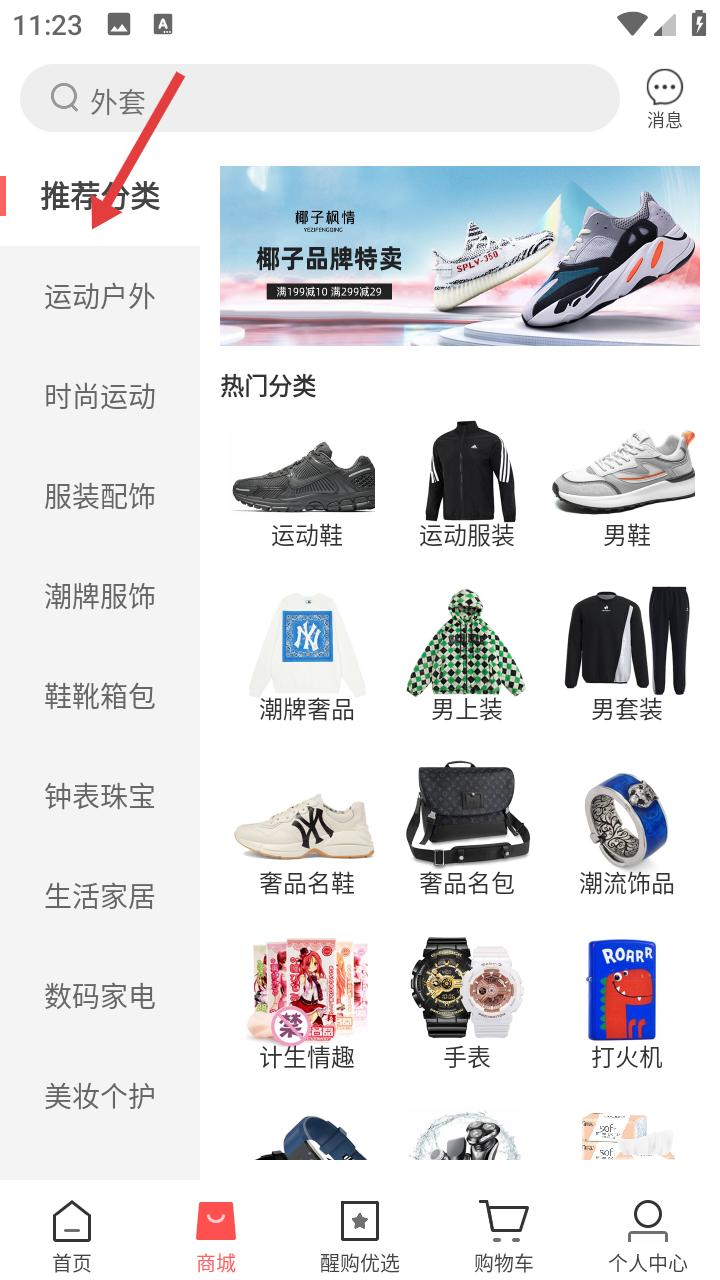
Task: Open the 消息 messages icon
Action: point(664,99)
